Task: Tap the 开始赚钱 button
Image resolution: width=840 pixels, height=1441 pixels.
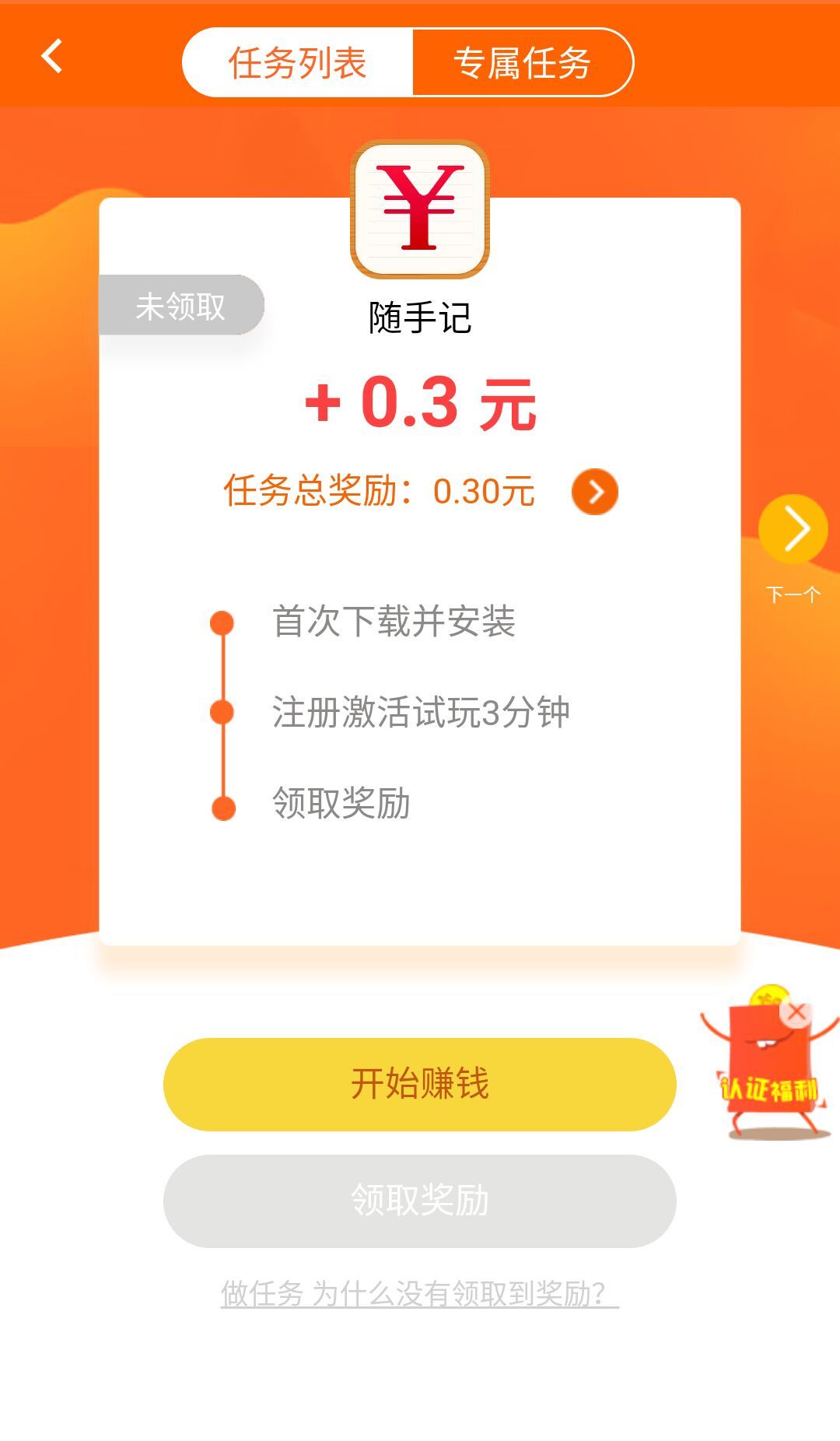Action: [x=419, y=1084]
